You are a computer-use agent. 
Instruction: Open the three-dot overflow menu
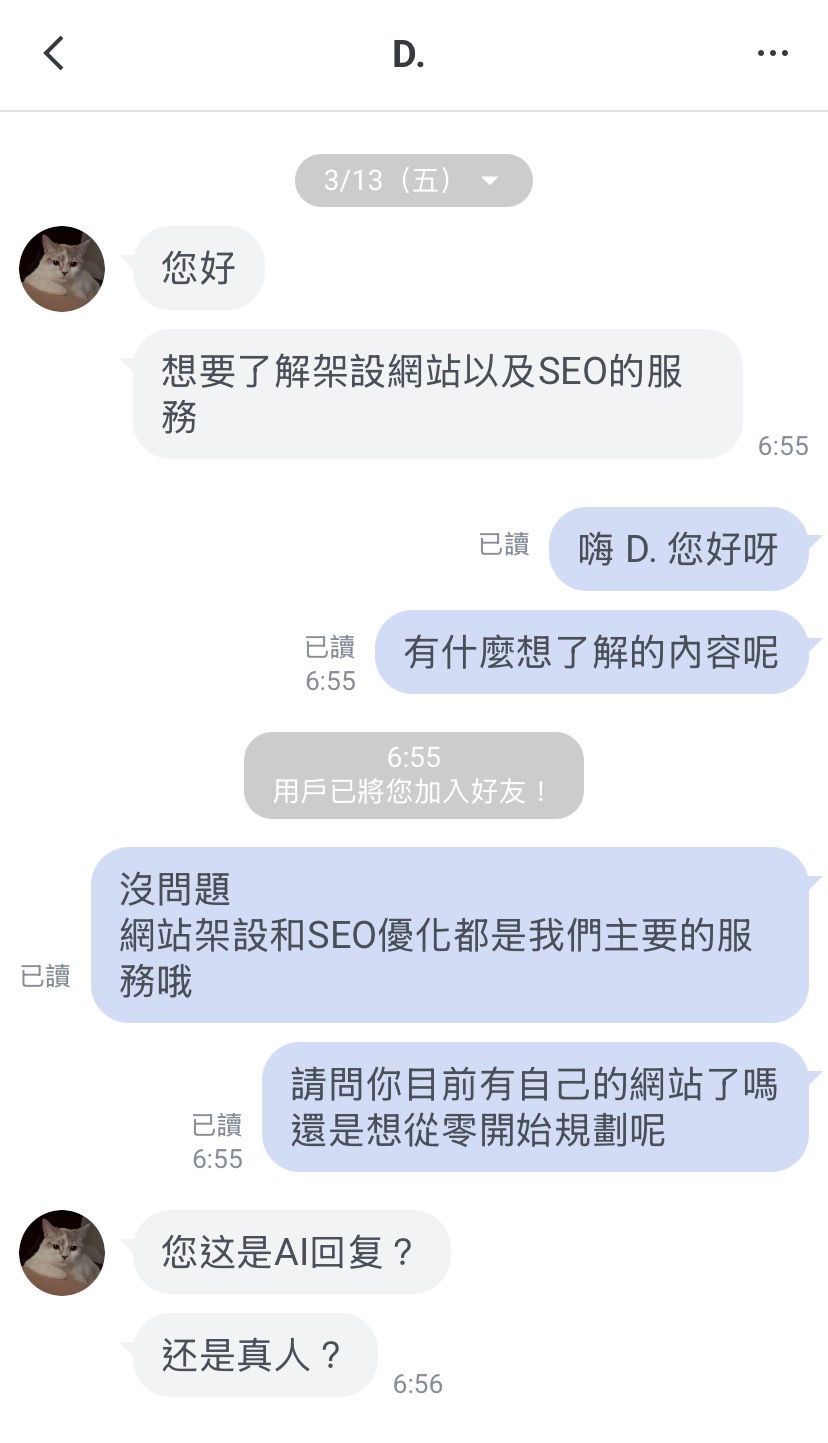[772, 54]
